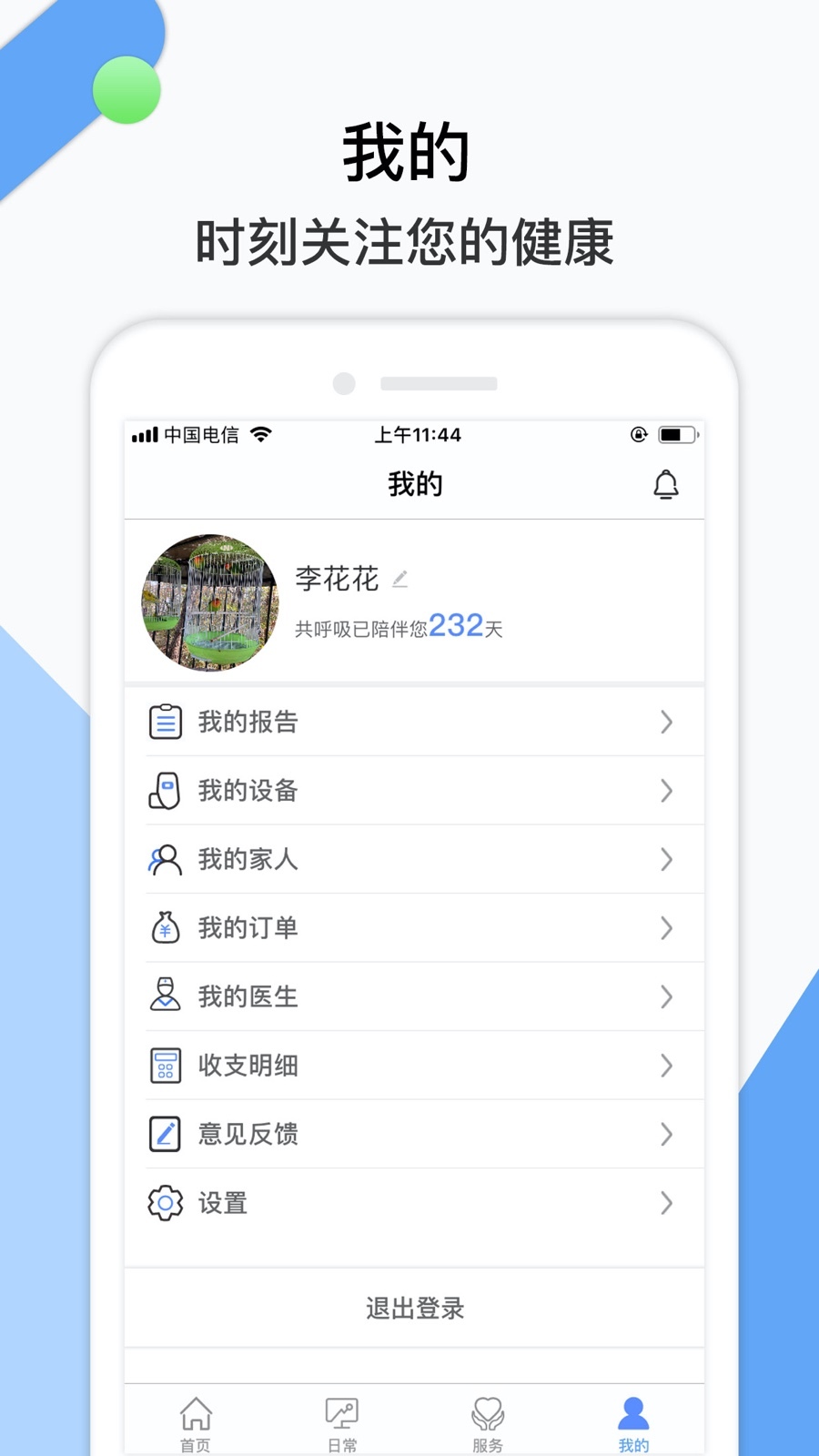Screen dimensions: 819x1456
Task: Expand the 设置 row chevron
Action: coord(667,1202)
